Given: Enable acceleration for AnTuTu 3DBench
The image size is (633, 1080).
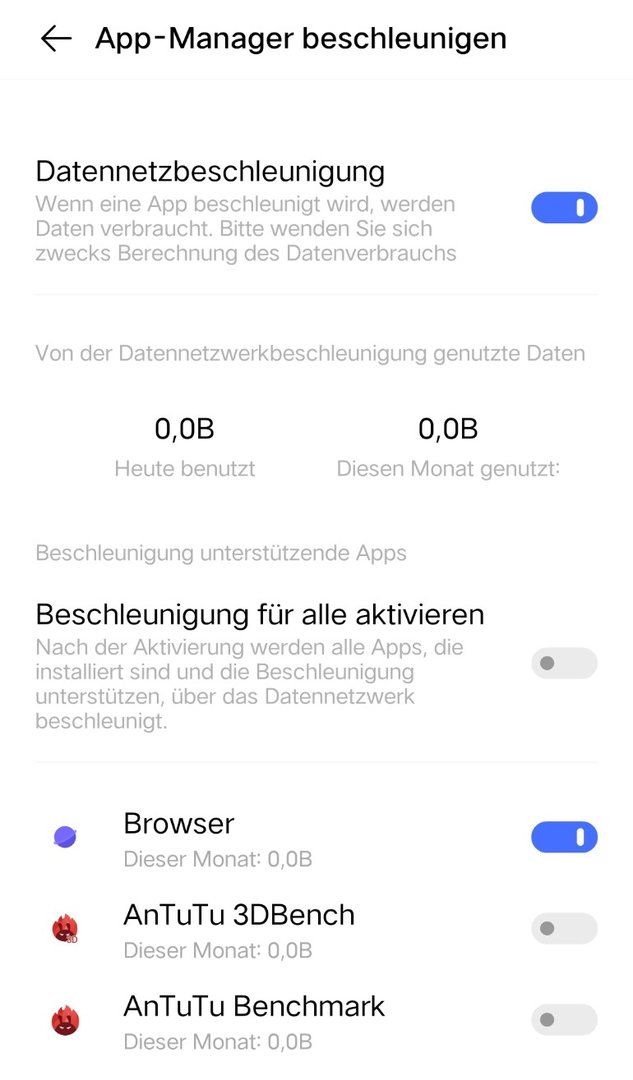Looking at the screenshot, I should point(564,928).
